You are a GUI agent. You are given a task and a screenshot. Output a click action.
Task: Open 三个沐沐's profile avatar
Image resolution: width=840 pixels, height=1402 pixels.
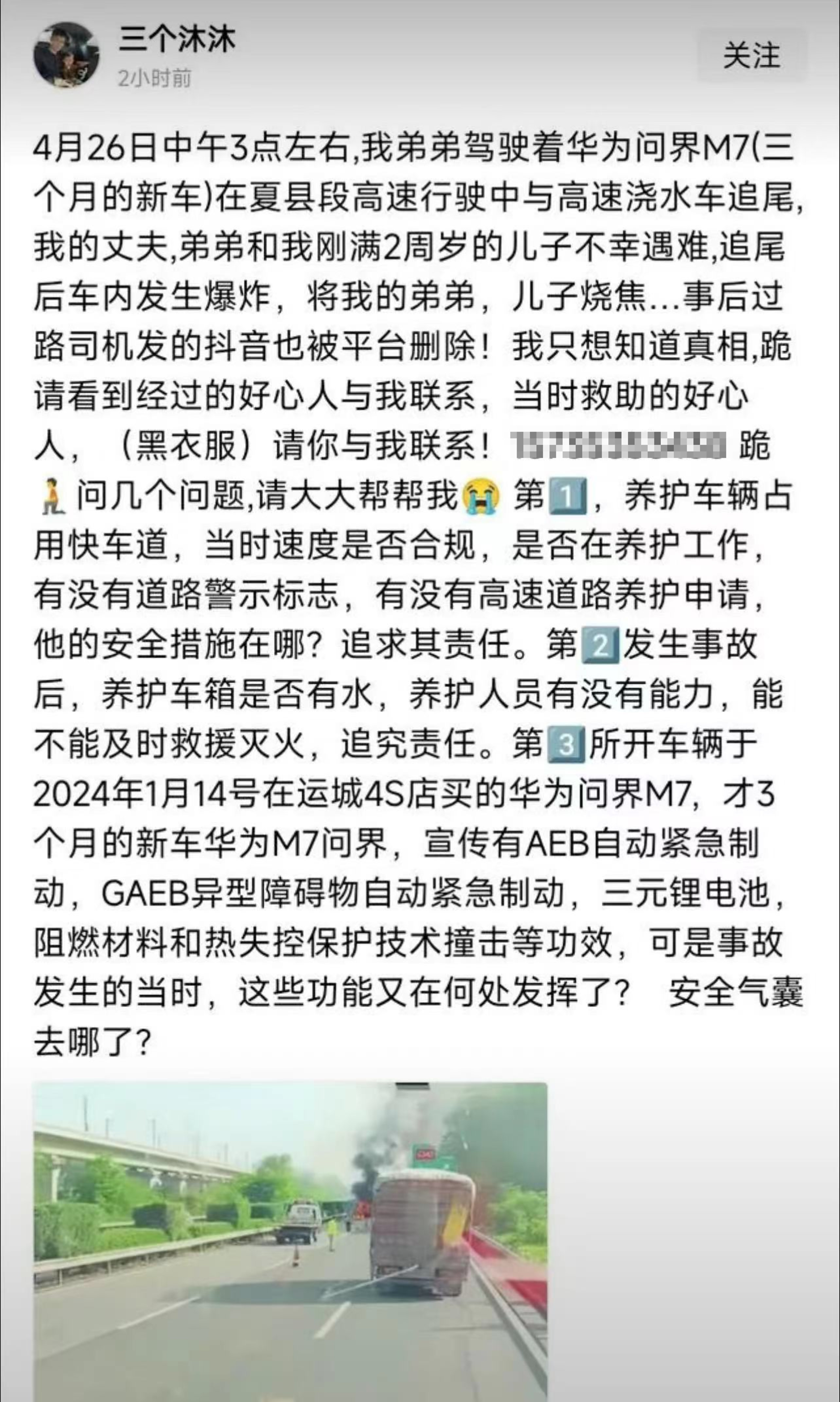pos(66,55)
